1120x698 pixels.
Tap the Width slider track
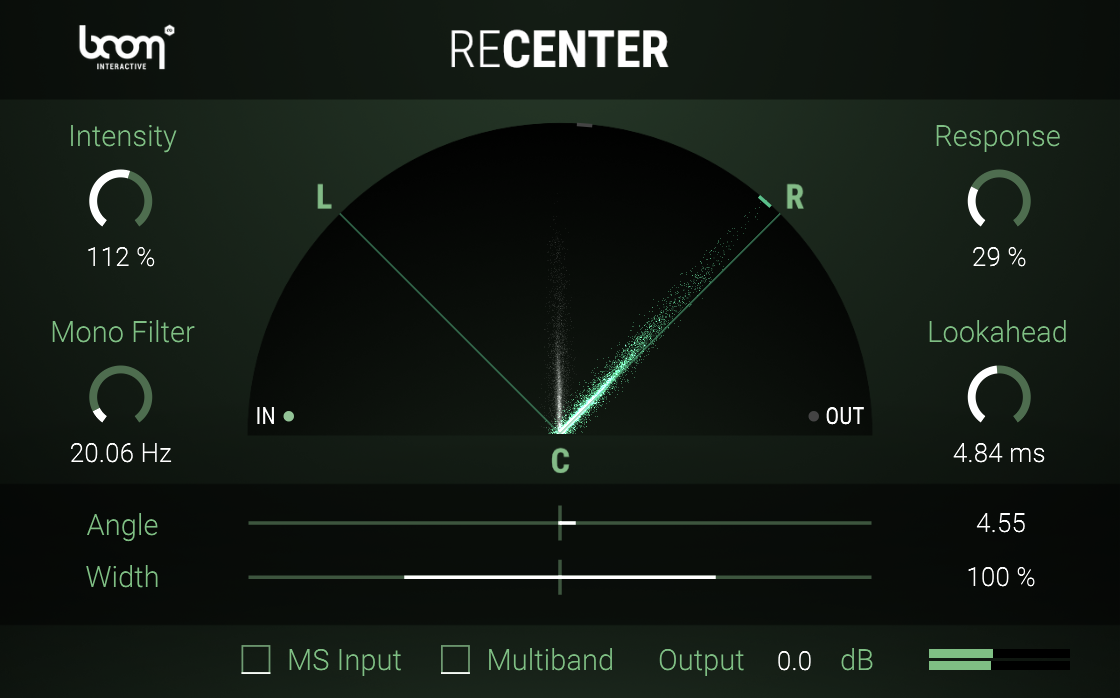(560, 577)
